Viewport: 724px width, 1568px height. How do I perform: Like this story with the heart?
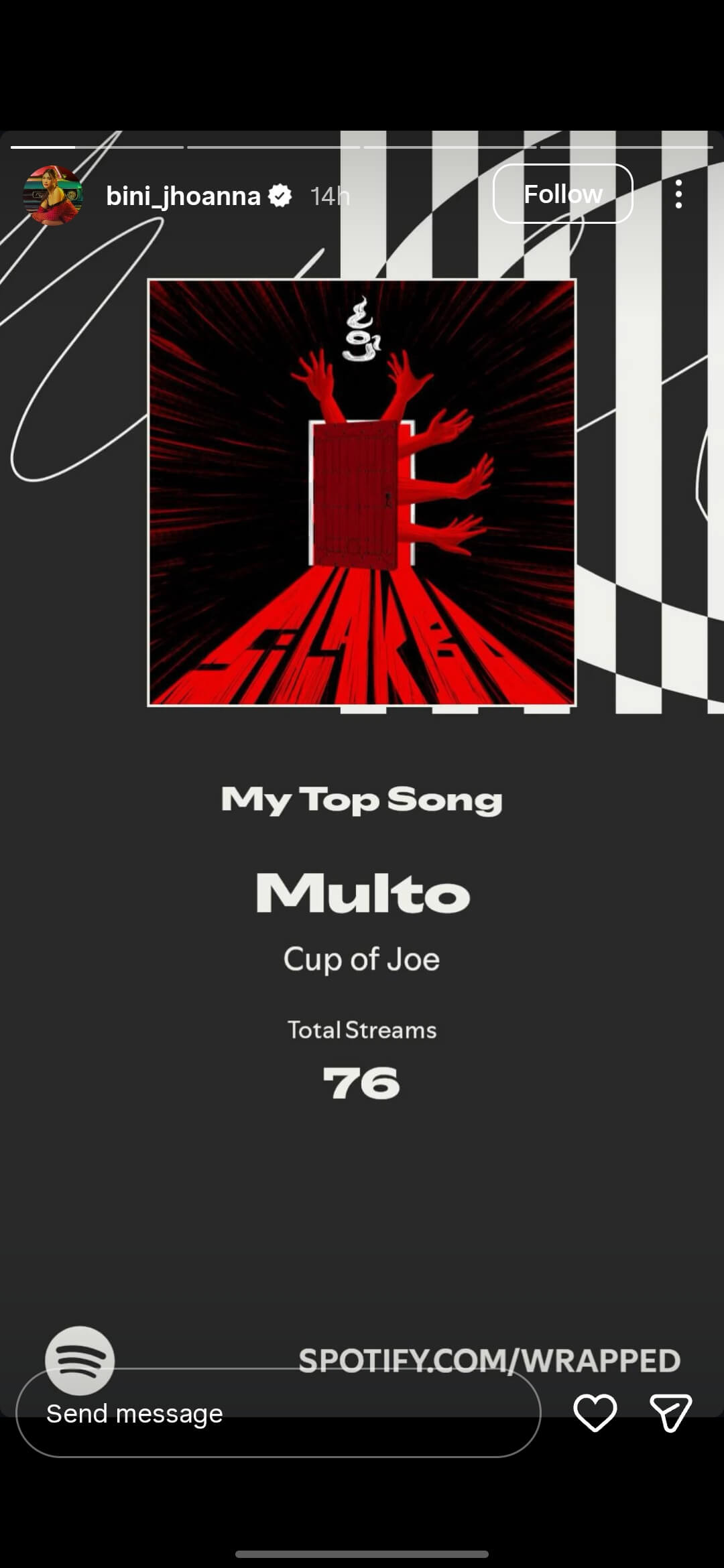pos(595,1413)
